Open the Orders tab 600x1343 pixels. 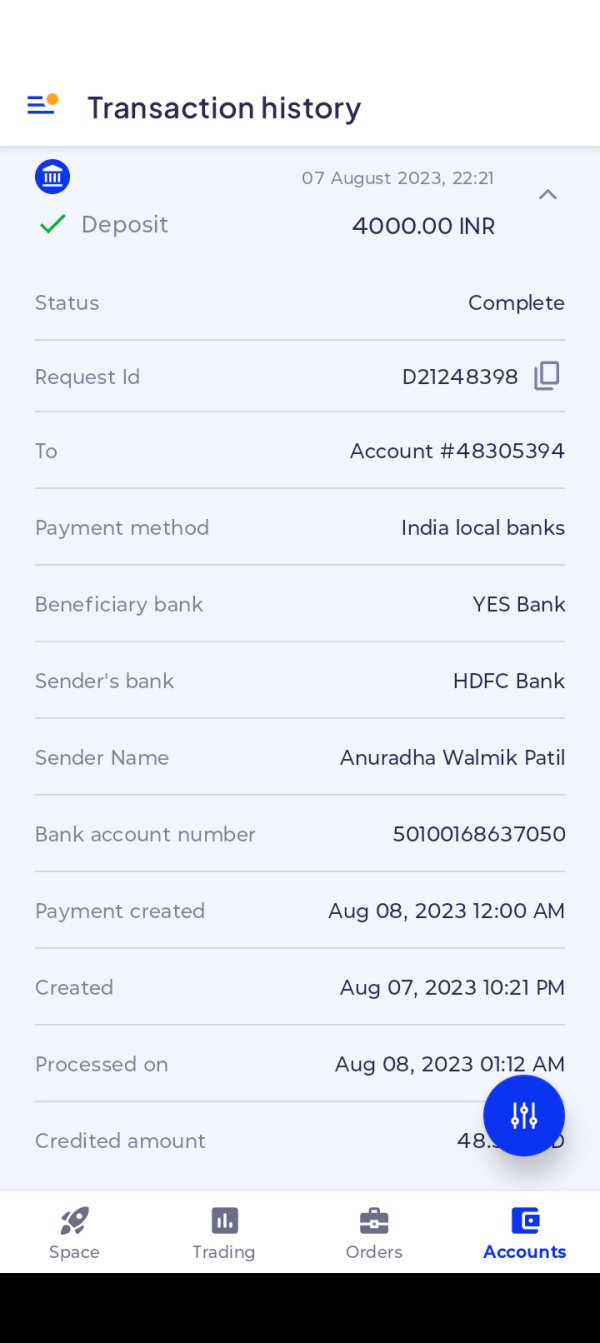[x=374, y=1233]
